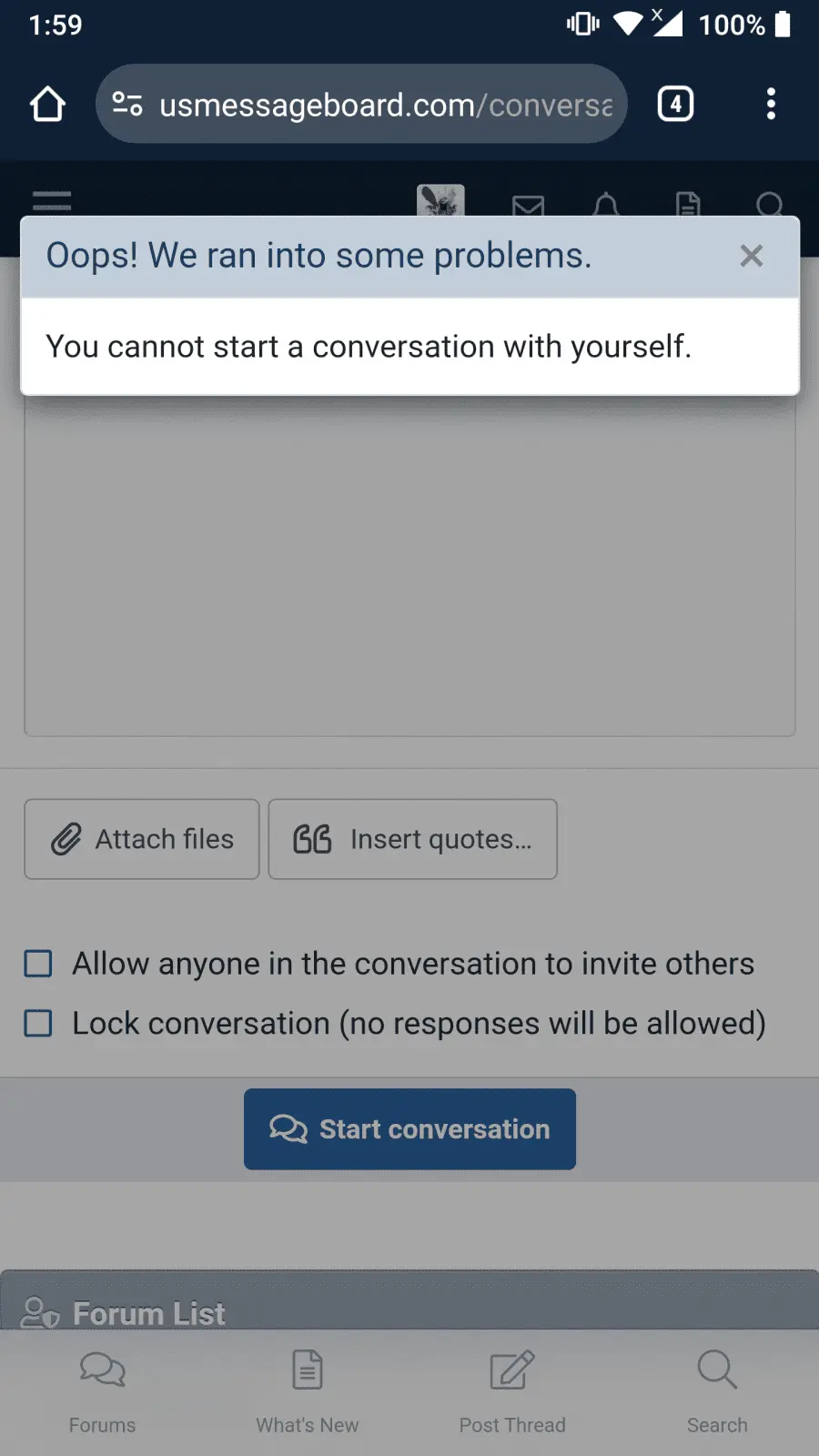Open the inbox envelope icon
819x1456 pixels.
(x=529, y=206)
